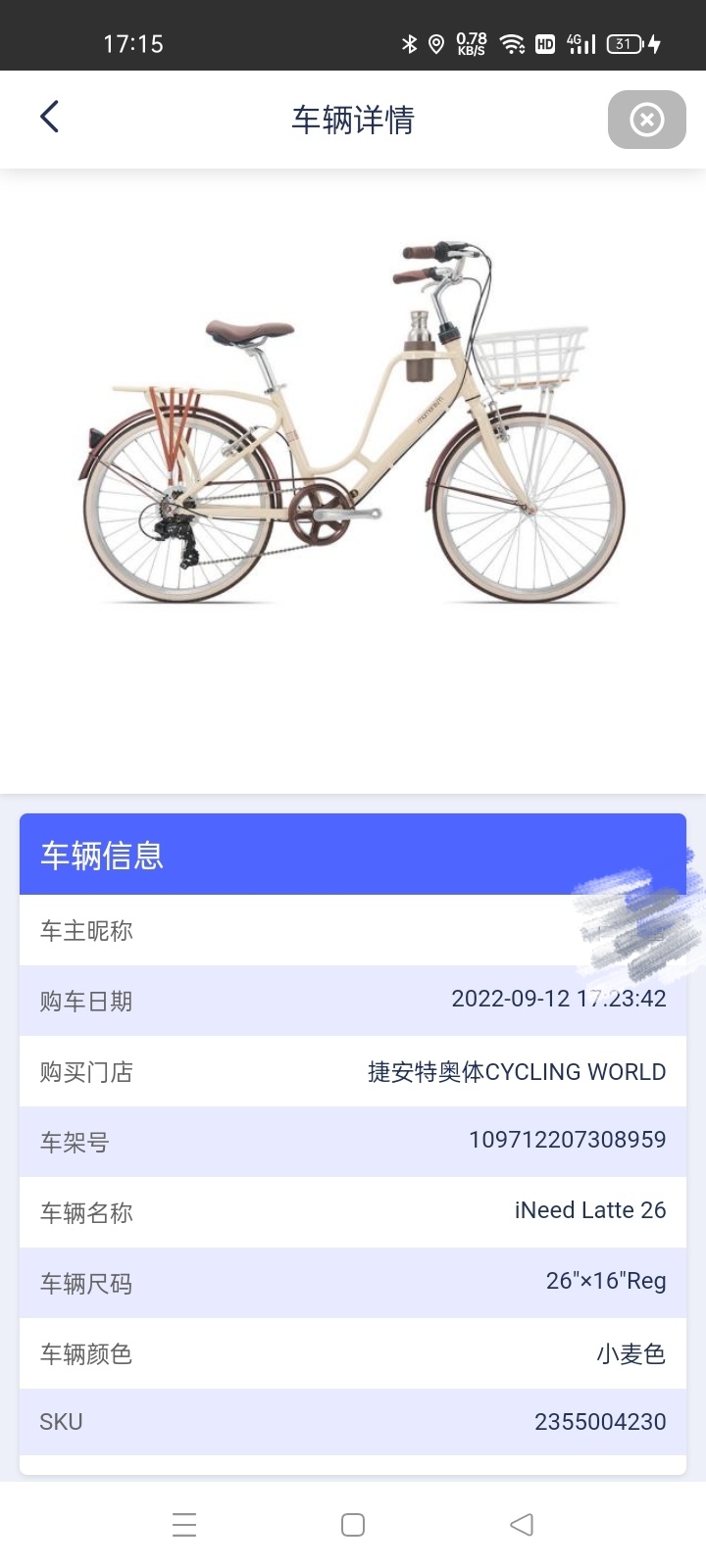Open system recent apps menu

tap(184, 1525)
